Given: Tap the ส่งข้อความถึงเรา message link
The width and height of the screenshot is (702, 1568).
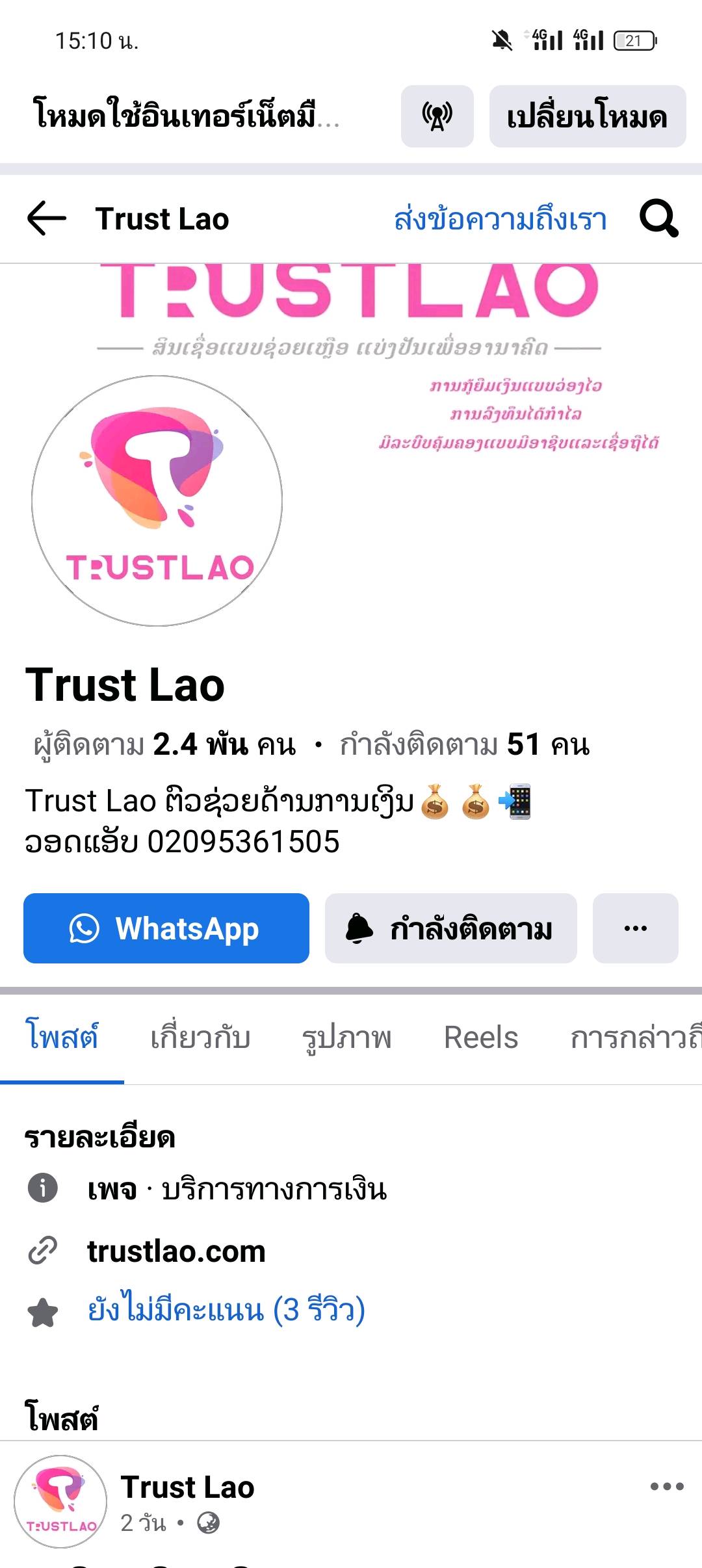Looking at the screenshot, I should 500,219.
